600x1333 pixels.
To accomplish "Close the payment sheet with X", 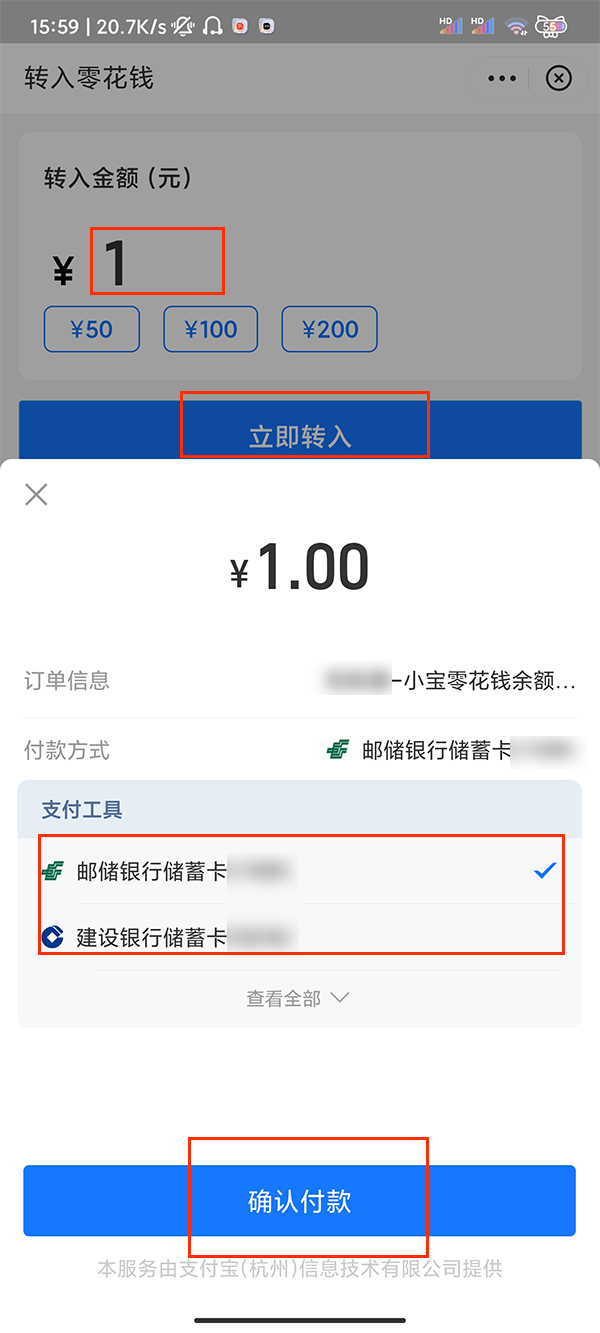I will tap(36, 494).
